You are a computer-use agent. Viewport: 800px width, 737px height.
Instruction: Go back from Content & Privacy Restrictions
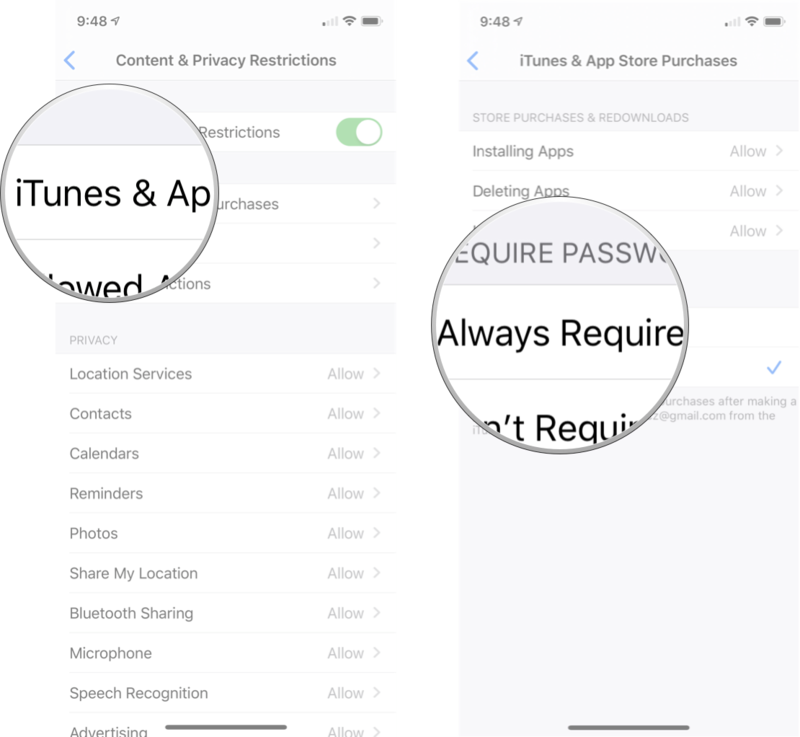[69, 60]
